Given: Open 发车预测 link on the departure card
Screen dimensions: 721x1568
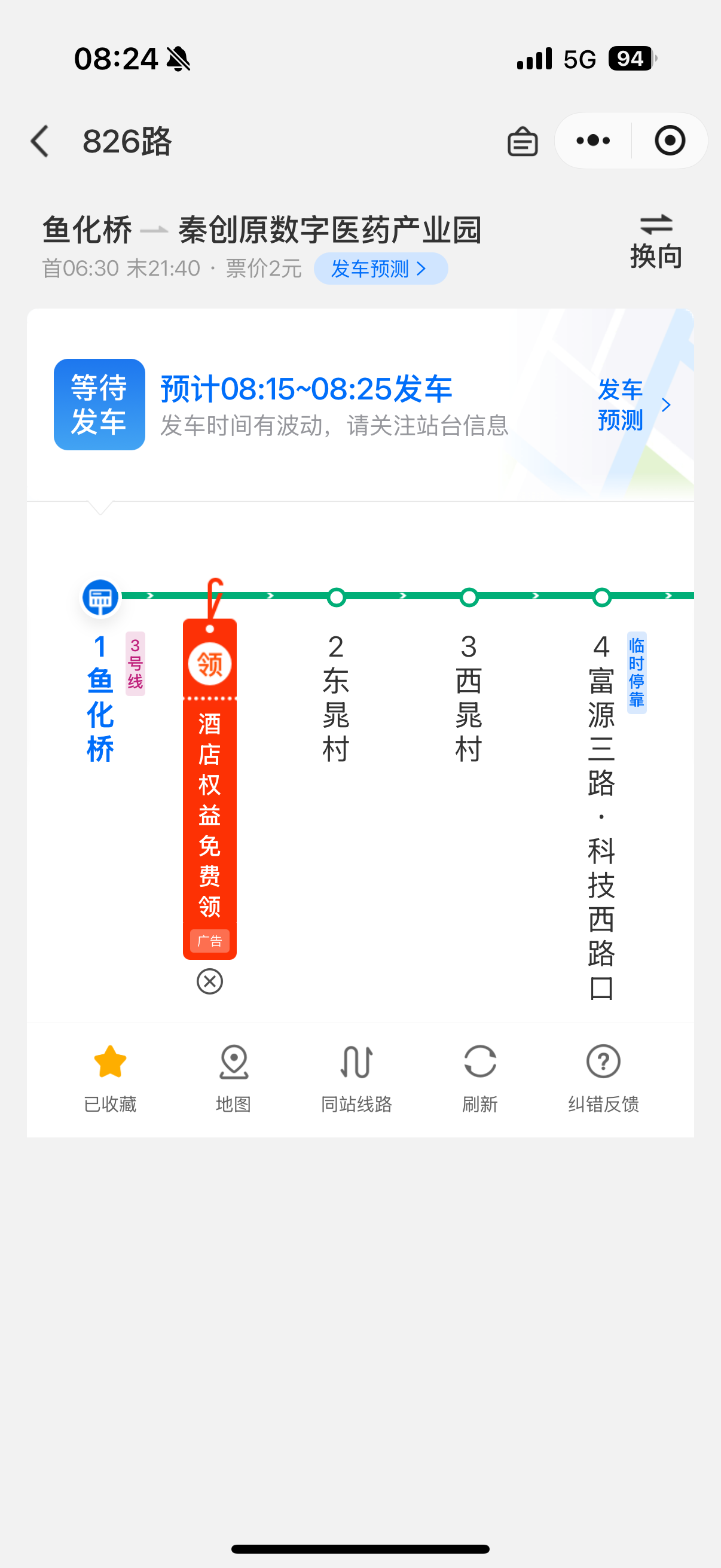Looking at the screenshot, I should 633,405.
